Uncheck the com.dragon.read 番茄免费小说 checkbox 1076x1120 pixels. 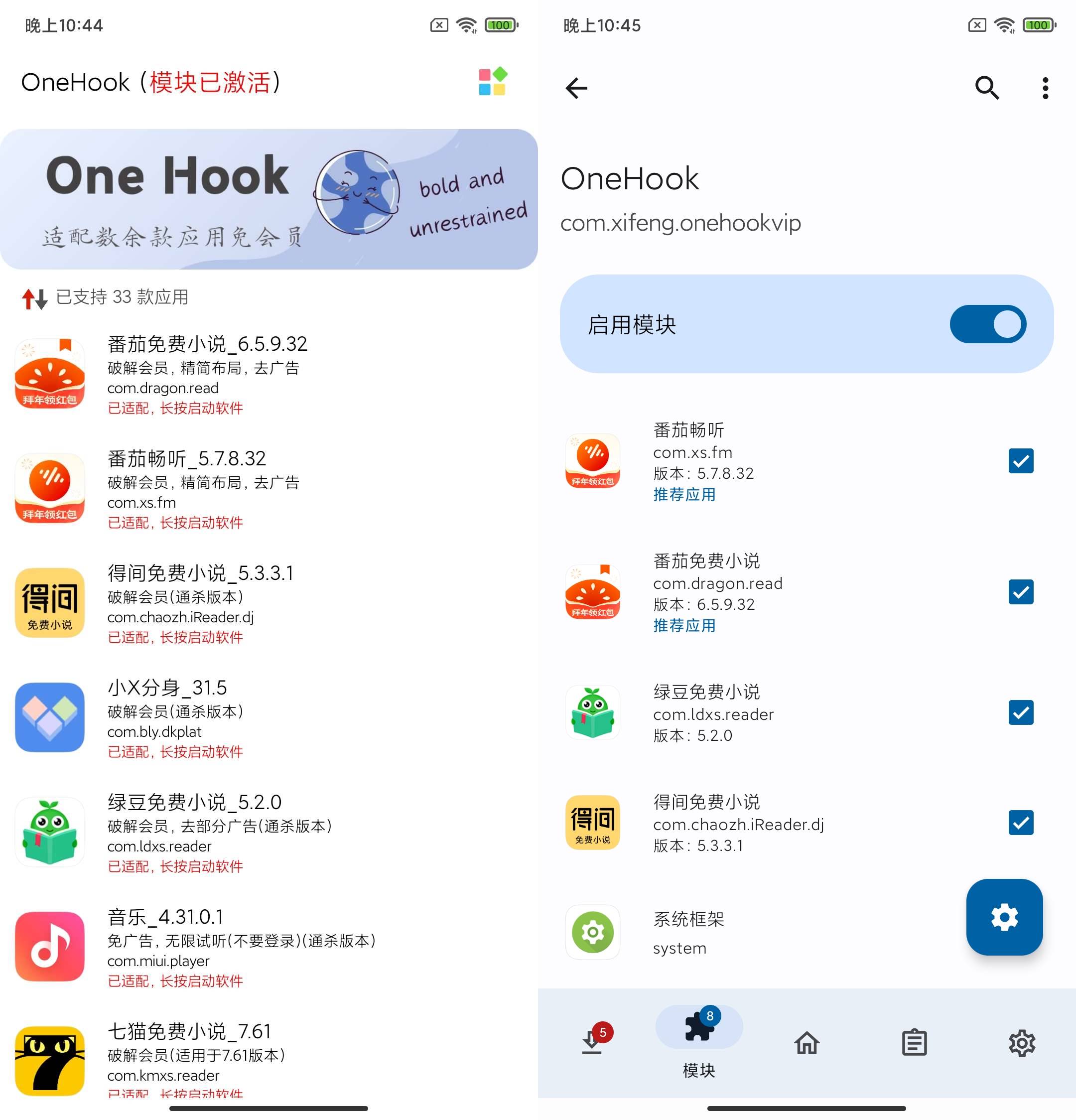click(x=1021, y=592)
